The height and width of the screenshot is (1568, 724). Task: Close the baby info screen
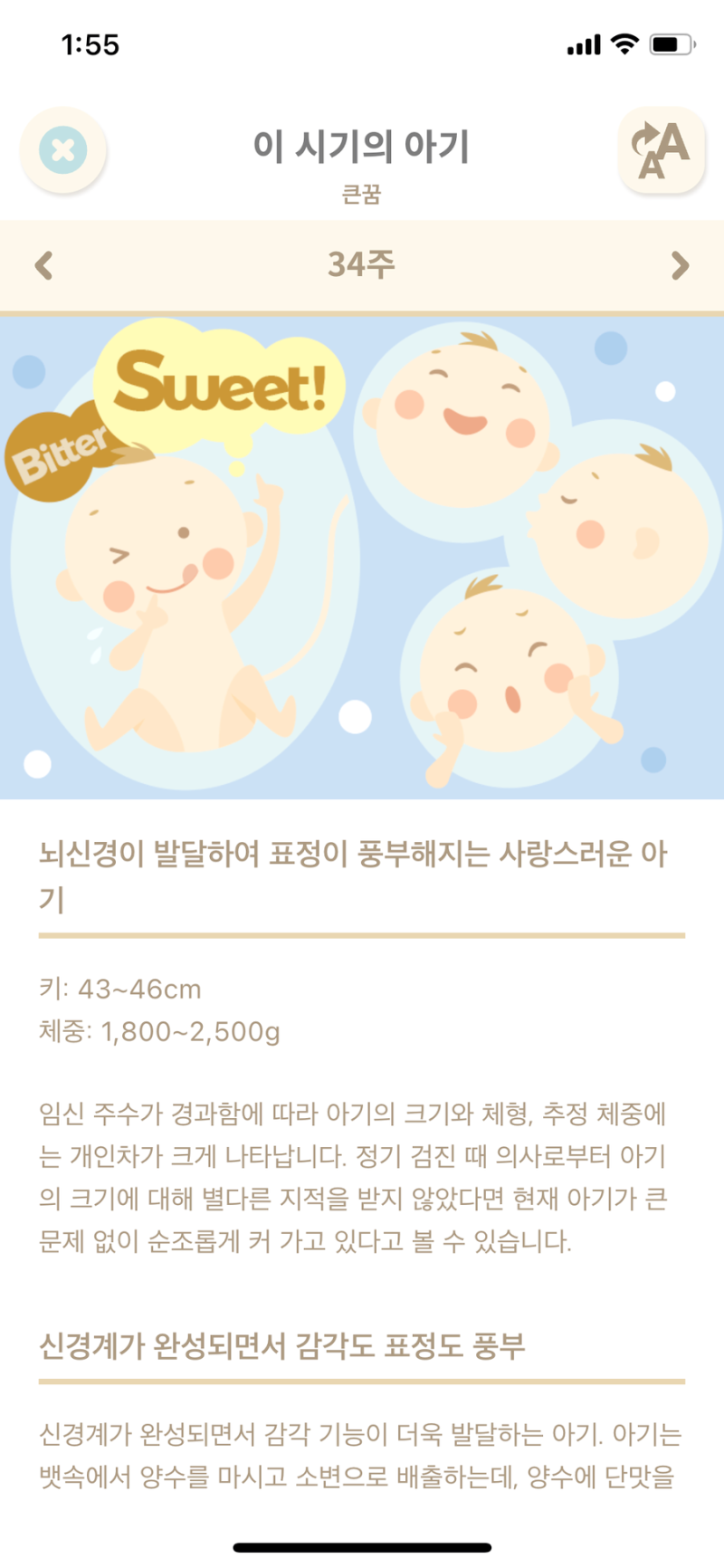coord(63,150)
